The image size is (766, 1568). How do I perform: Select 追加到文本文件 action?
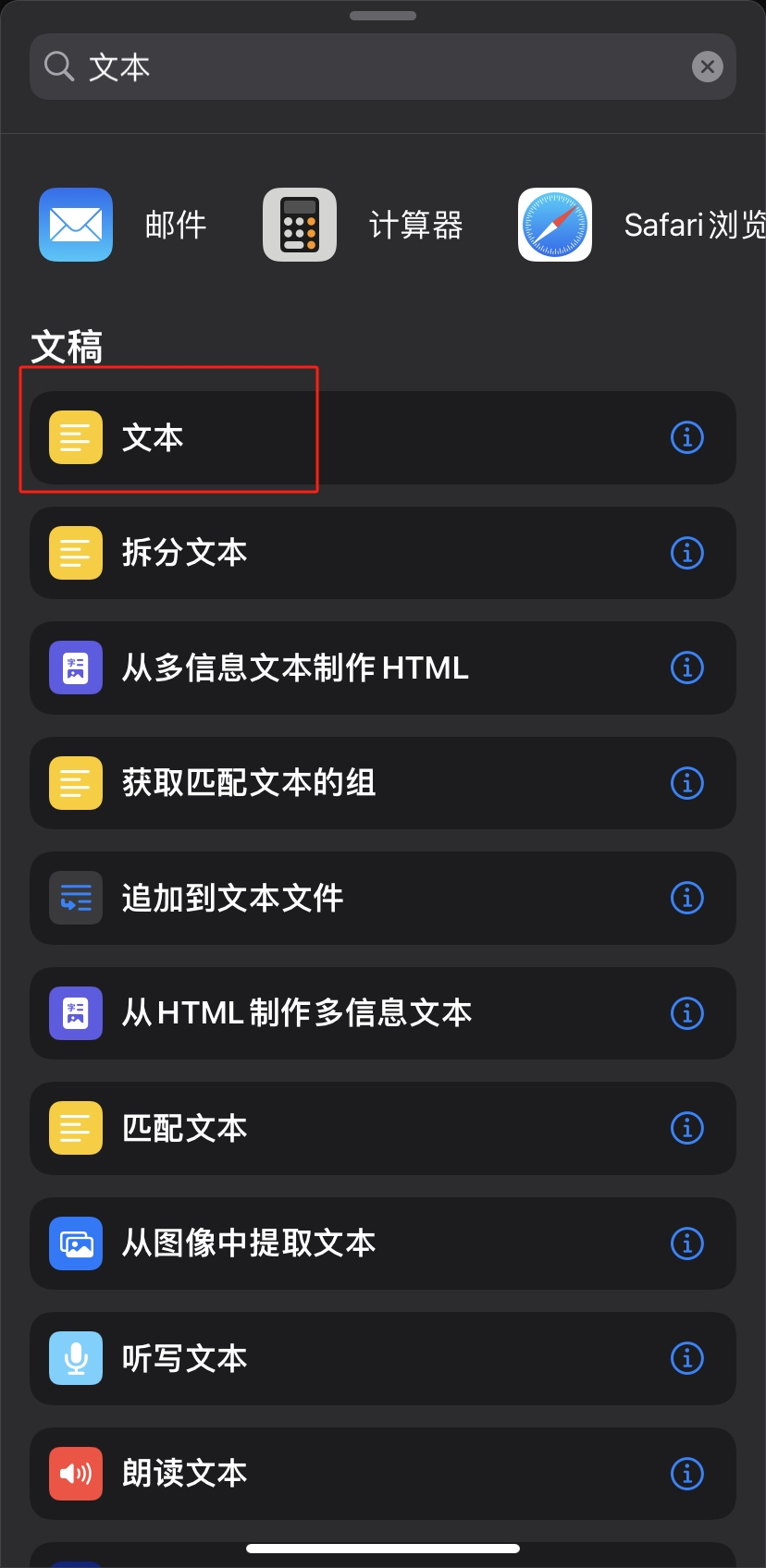coord(278,898)
